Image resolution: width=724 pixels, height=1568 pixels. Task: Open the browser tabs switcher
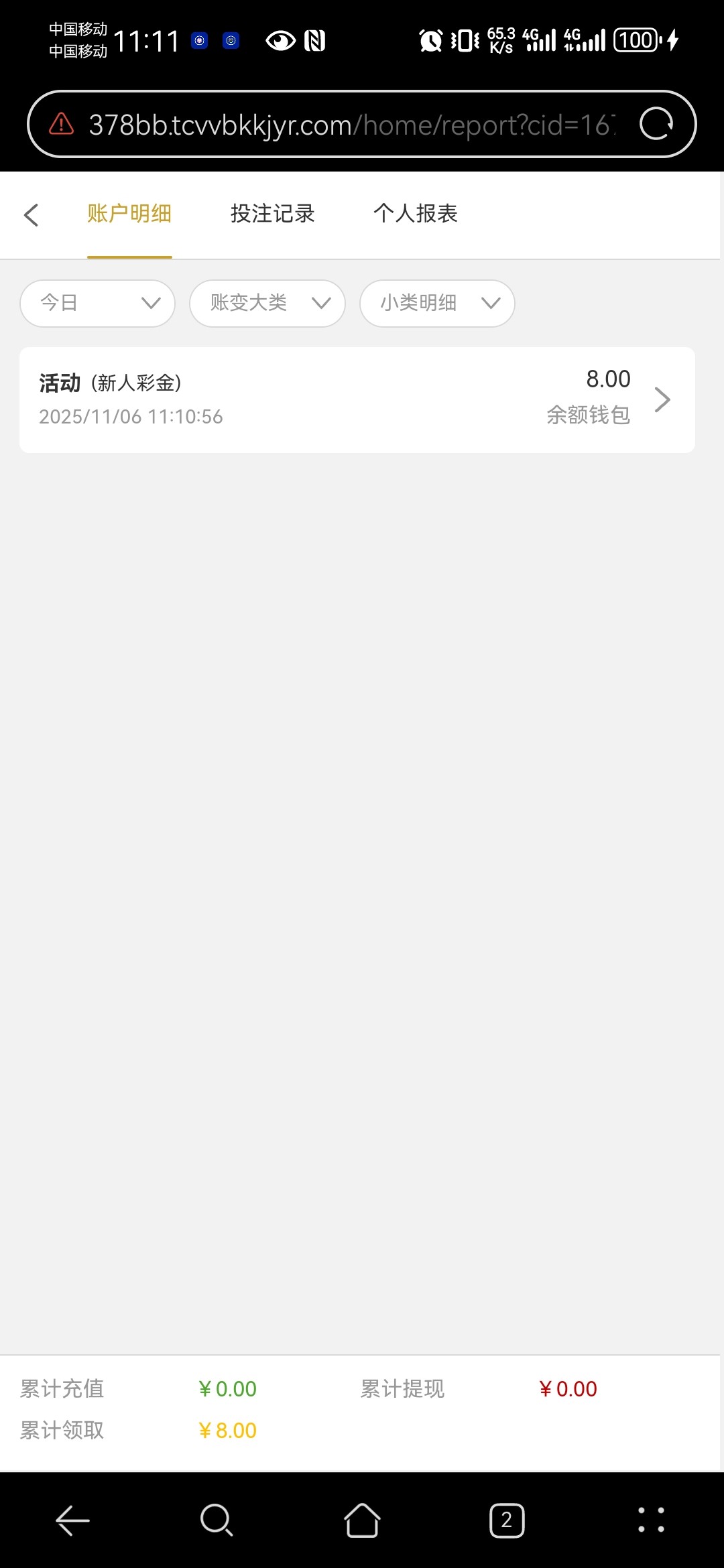pyautogui.click(x=507, y=1520)
